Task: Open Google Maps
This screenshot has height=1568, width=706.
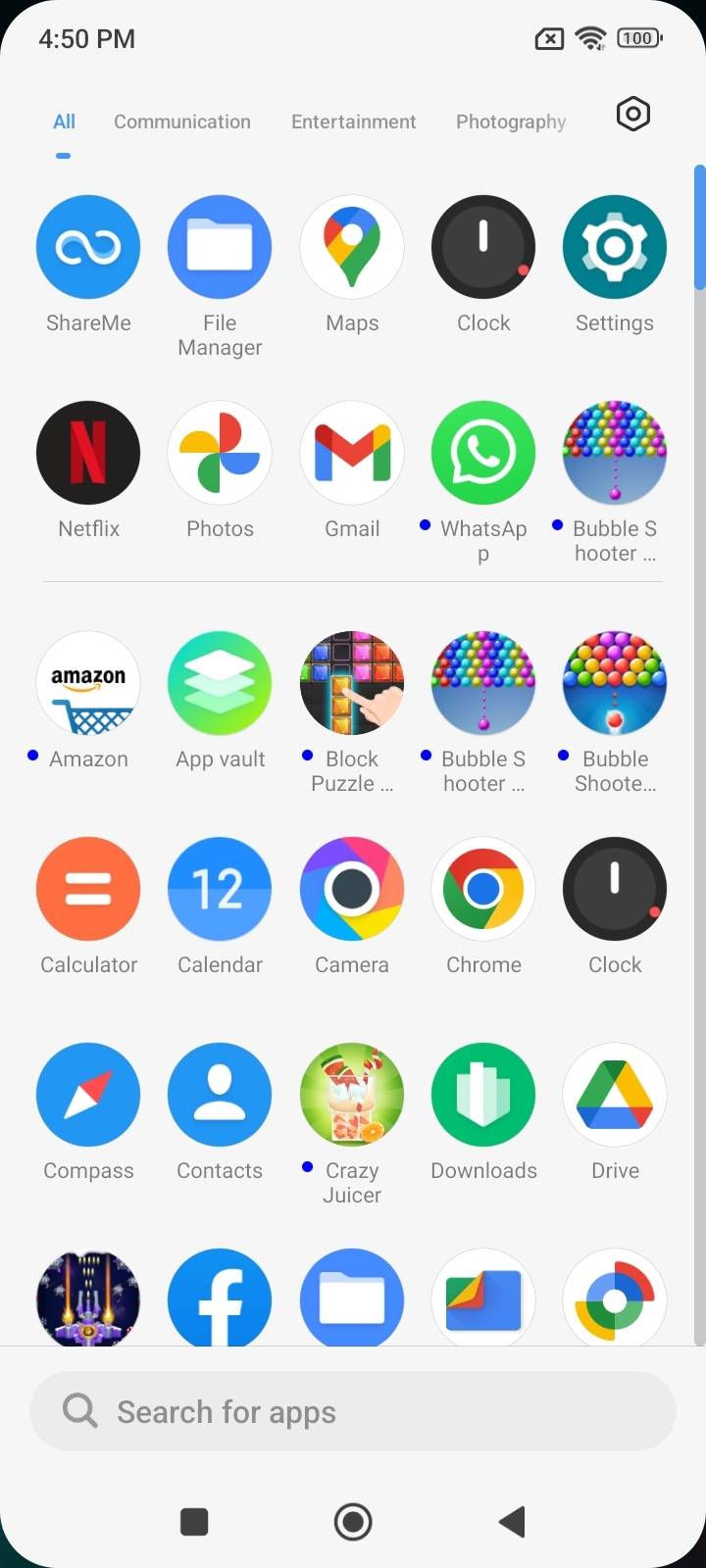Action: pos(352,247)
